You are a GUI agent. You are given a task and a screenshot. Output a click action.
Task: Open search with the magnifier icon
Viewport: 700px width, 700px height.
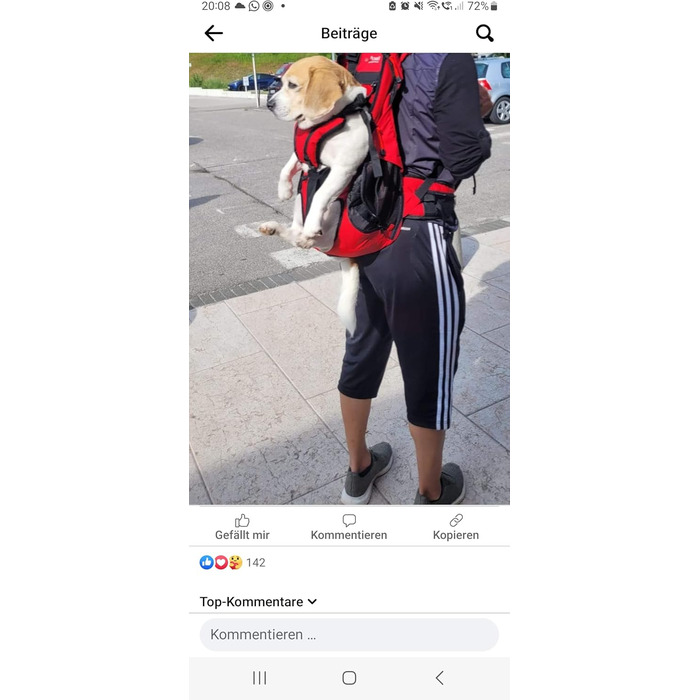point(485,33)
